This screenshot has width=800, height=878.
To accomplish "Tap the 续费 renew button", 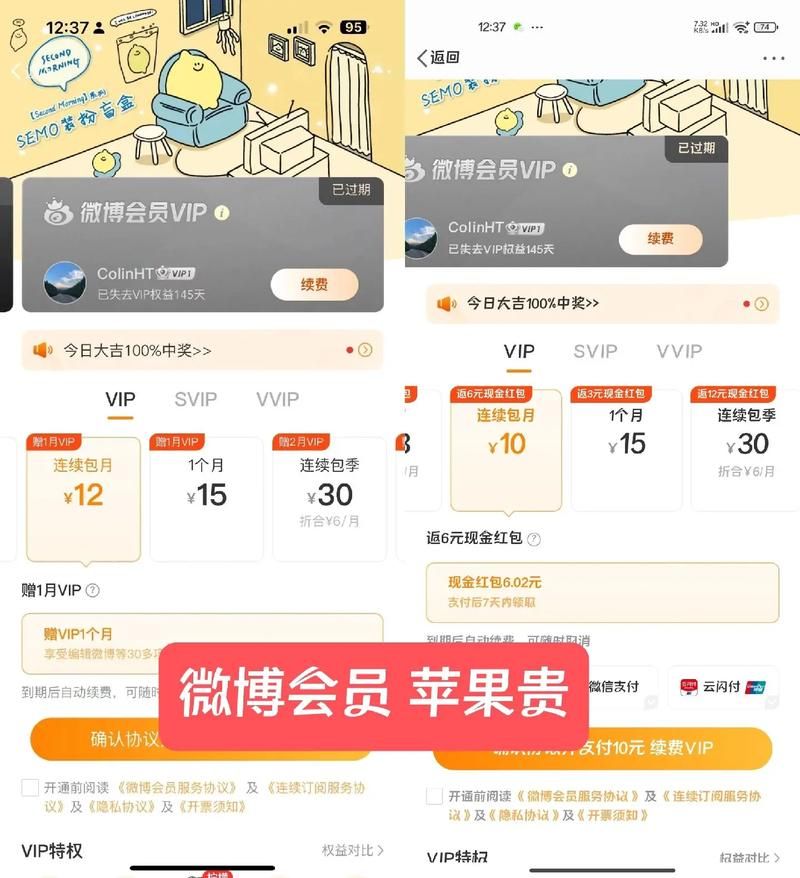I will pos(312,285).
